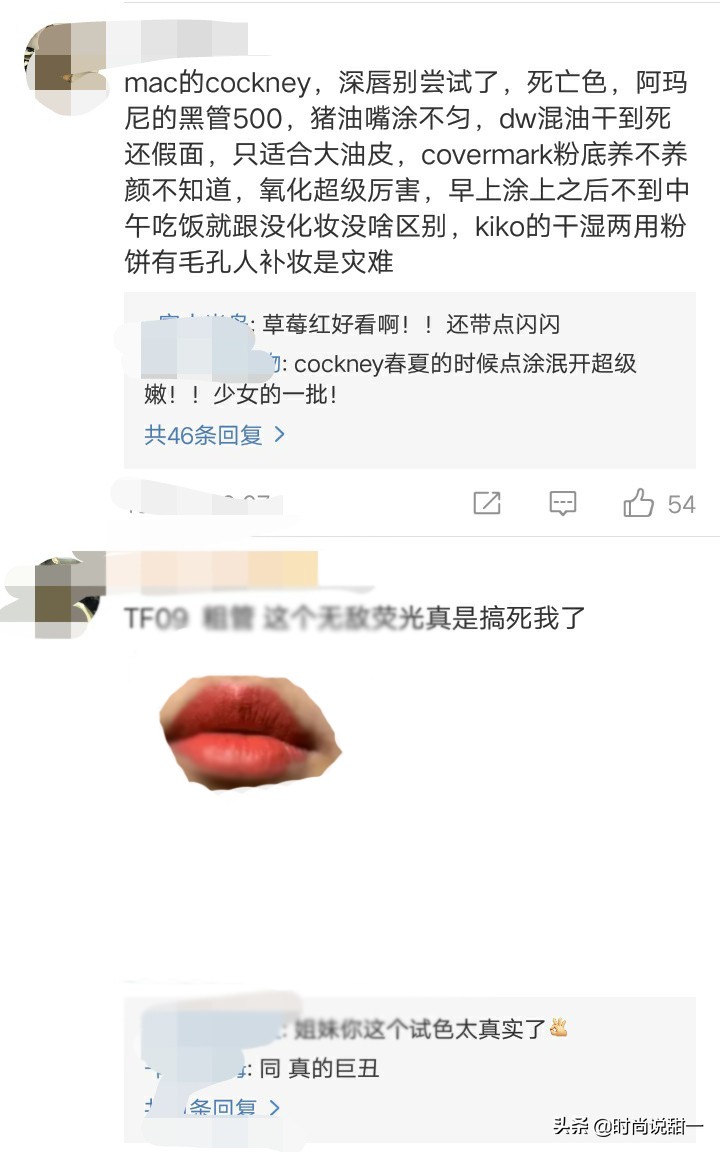Screen dimensions: 720x1152
Task: View replies under the TF09 comment
Action: pos(215,1108)
